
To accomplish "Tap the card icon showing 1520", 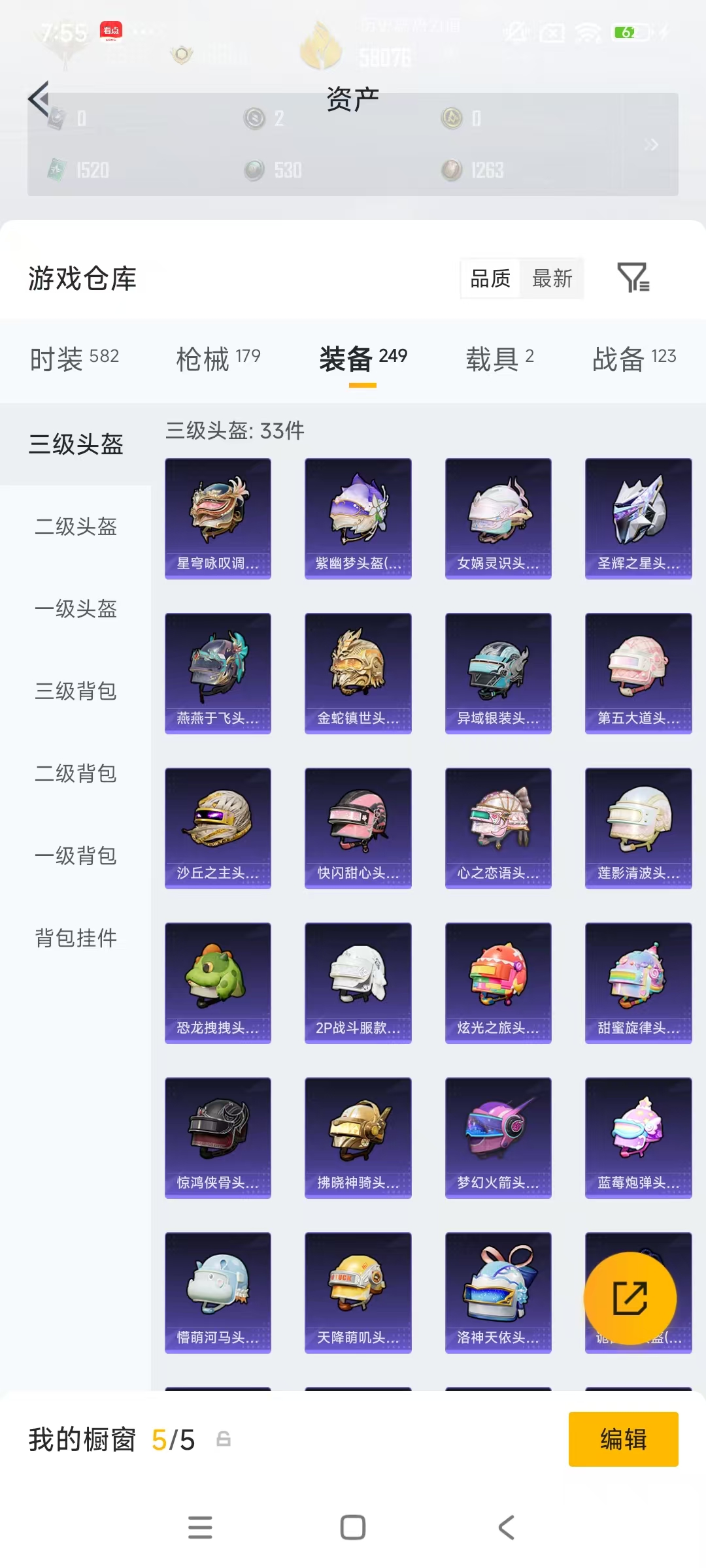I will (57, 171).
